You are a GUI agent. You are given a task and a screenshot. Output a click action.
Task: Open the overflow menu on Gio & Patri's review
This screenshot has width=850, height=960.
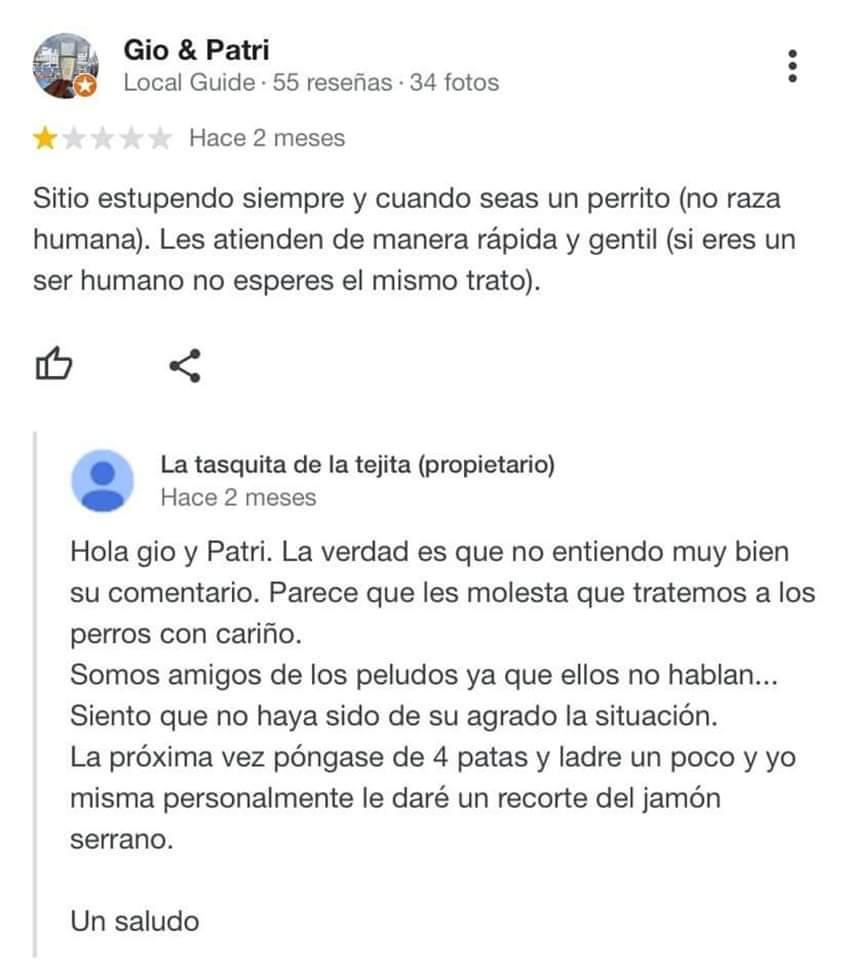(793, 66)
